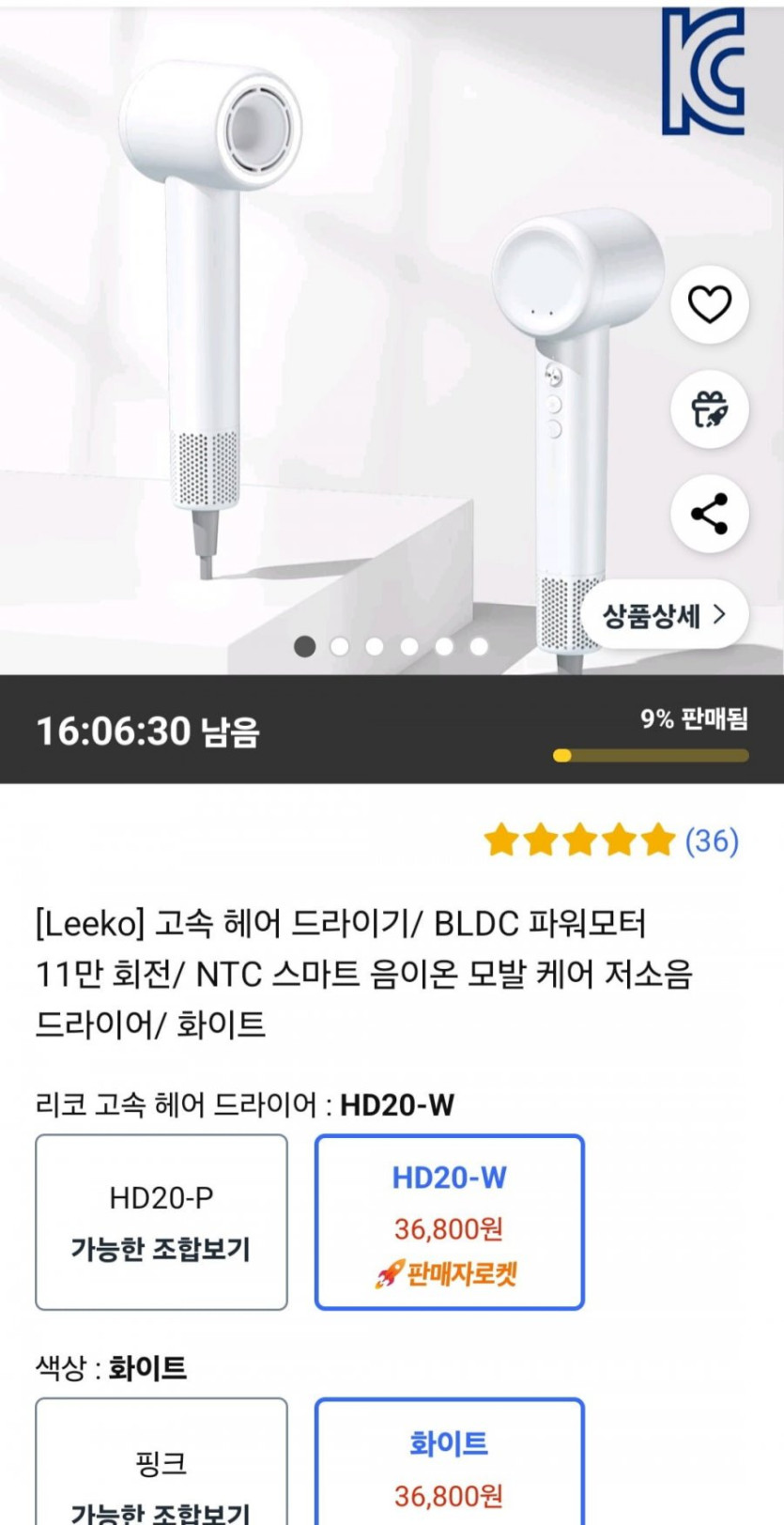Open 상품상세 product details
The height and width of the screenshot is (1525, 784).
pyautogui.click(x=663, y=615)
